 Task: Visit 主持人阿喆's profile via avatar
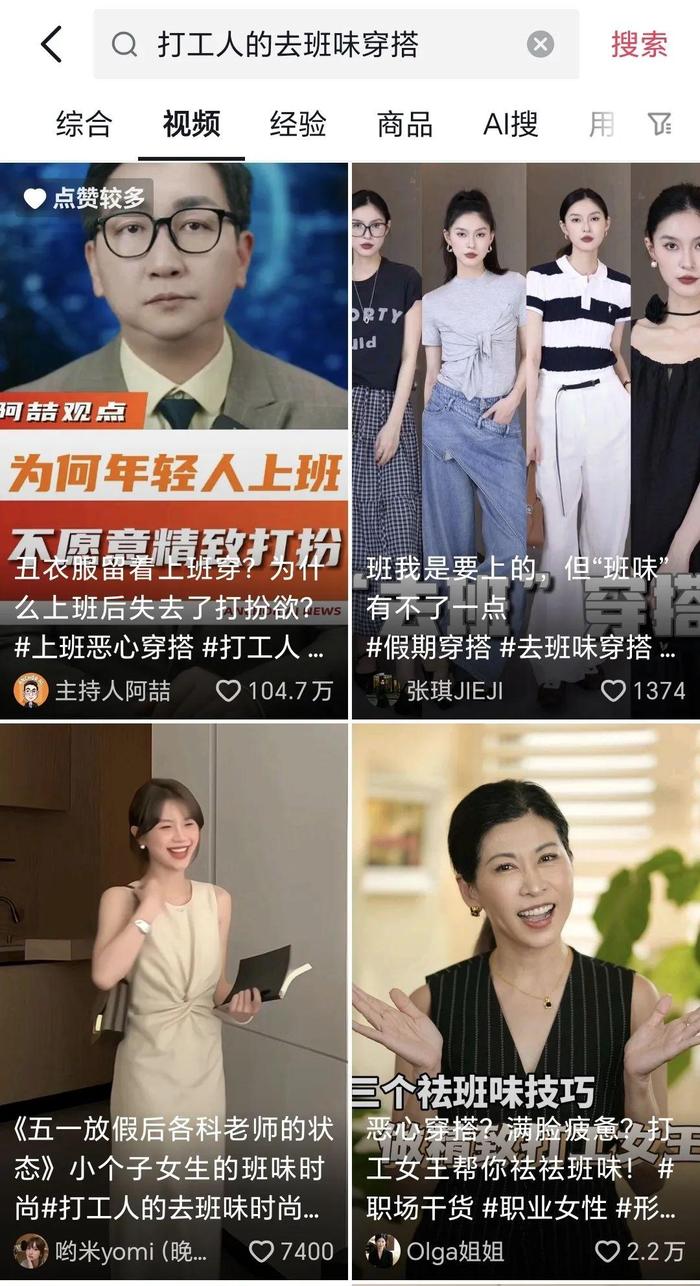(31, 690)
